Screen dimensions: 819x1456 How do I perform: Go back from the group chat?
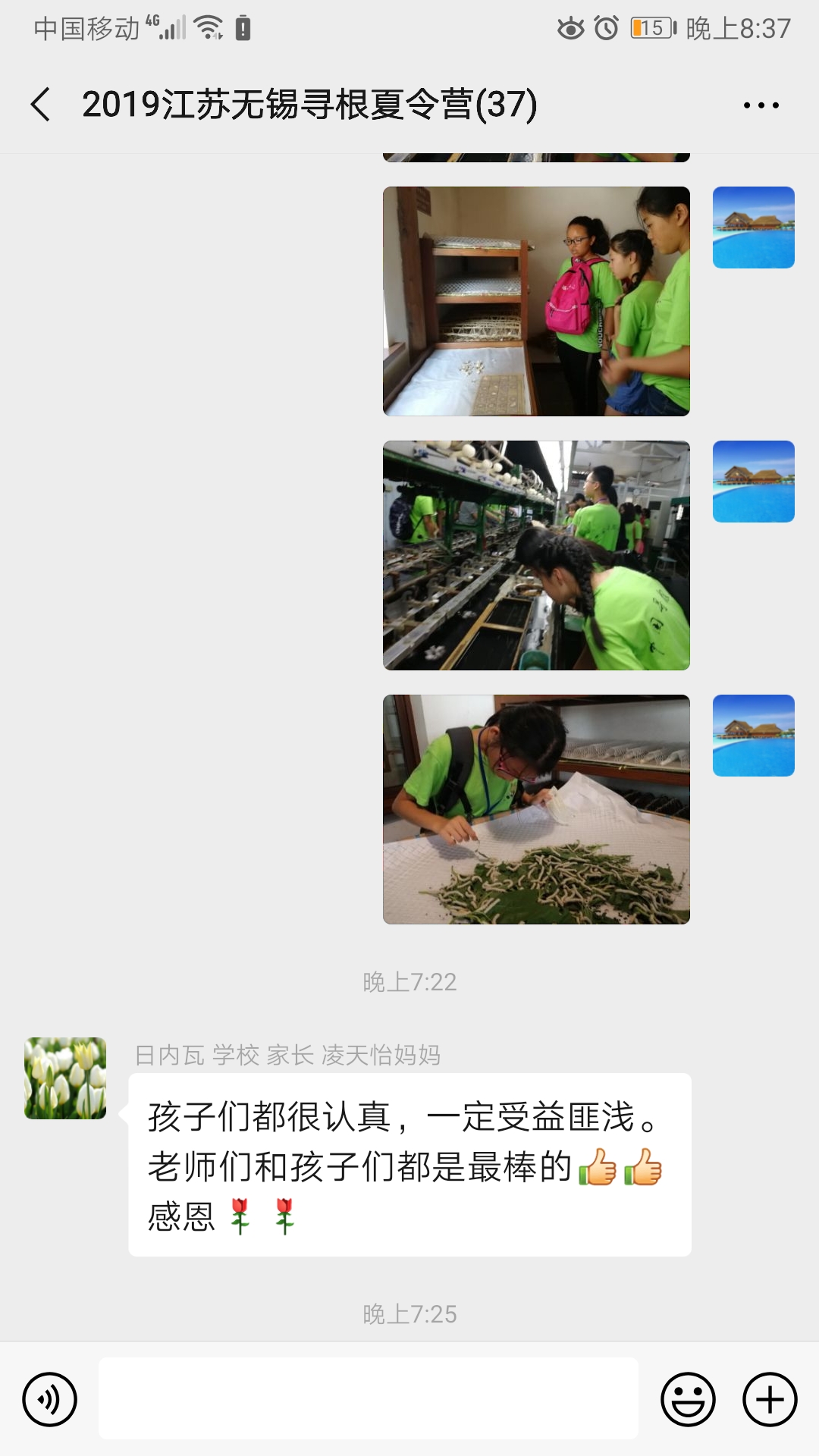(x=41, y=104)
